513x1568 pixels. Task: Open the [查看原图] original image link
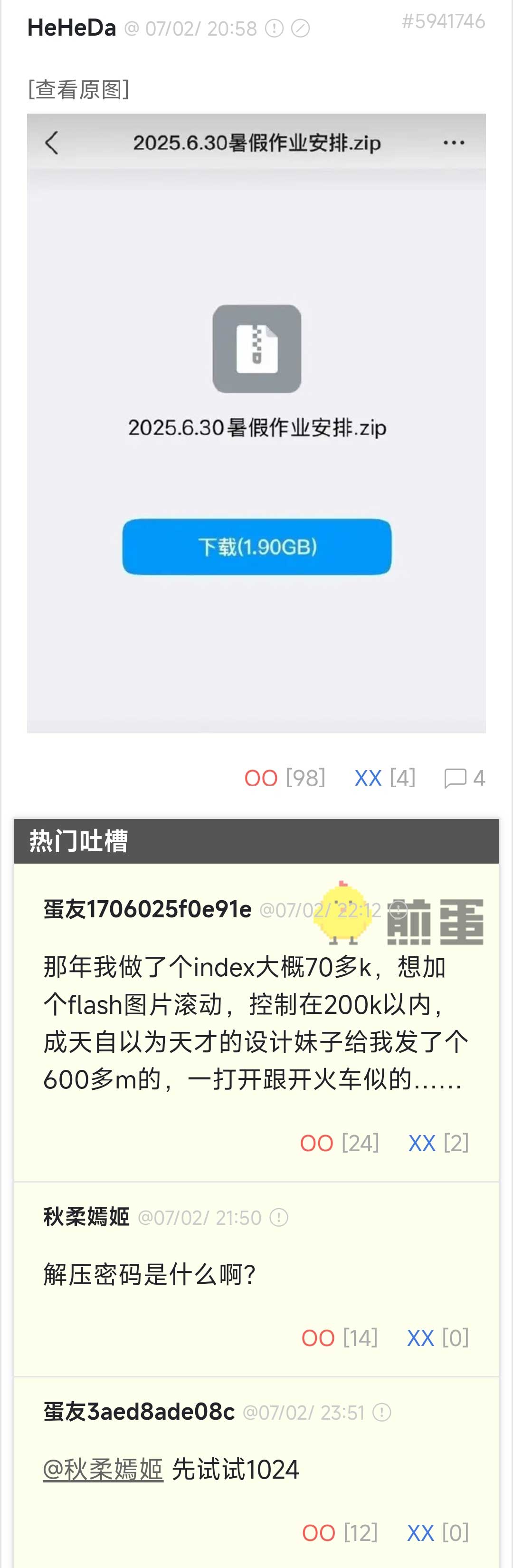(78, 90)
